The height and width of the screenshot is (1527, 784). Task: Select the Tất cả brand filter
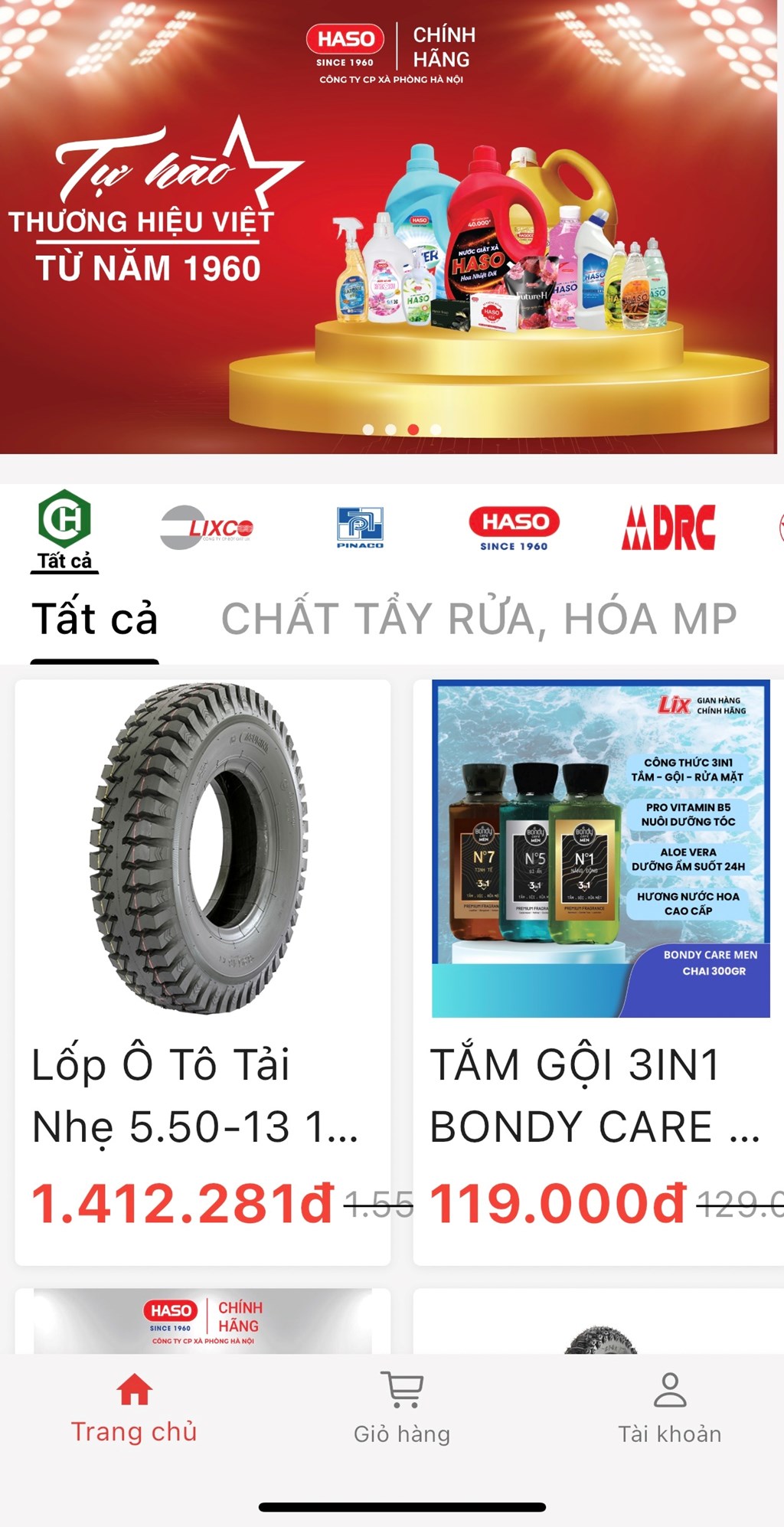[65, 530]
